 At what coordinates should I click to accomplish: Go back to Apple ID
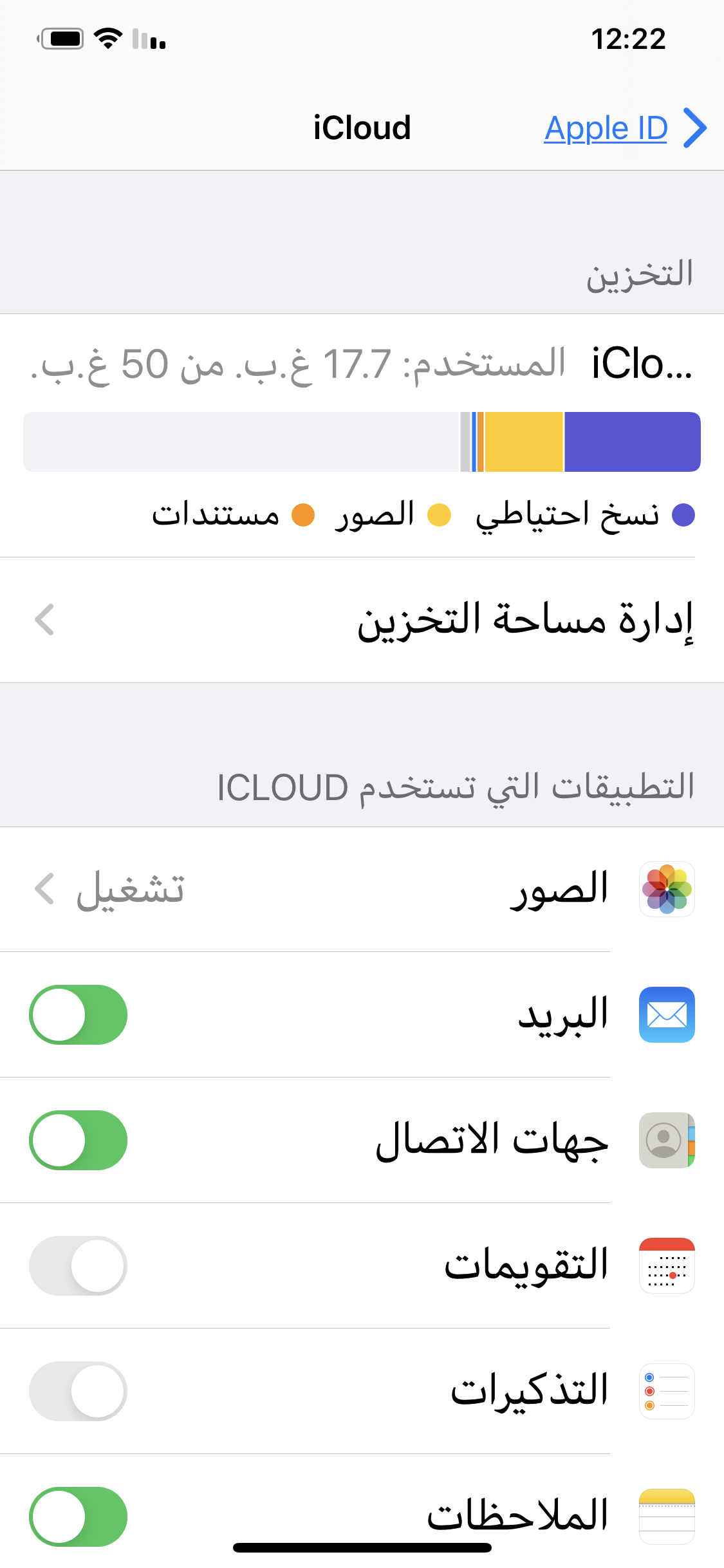625,128
